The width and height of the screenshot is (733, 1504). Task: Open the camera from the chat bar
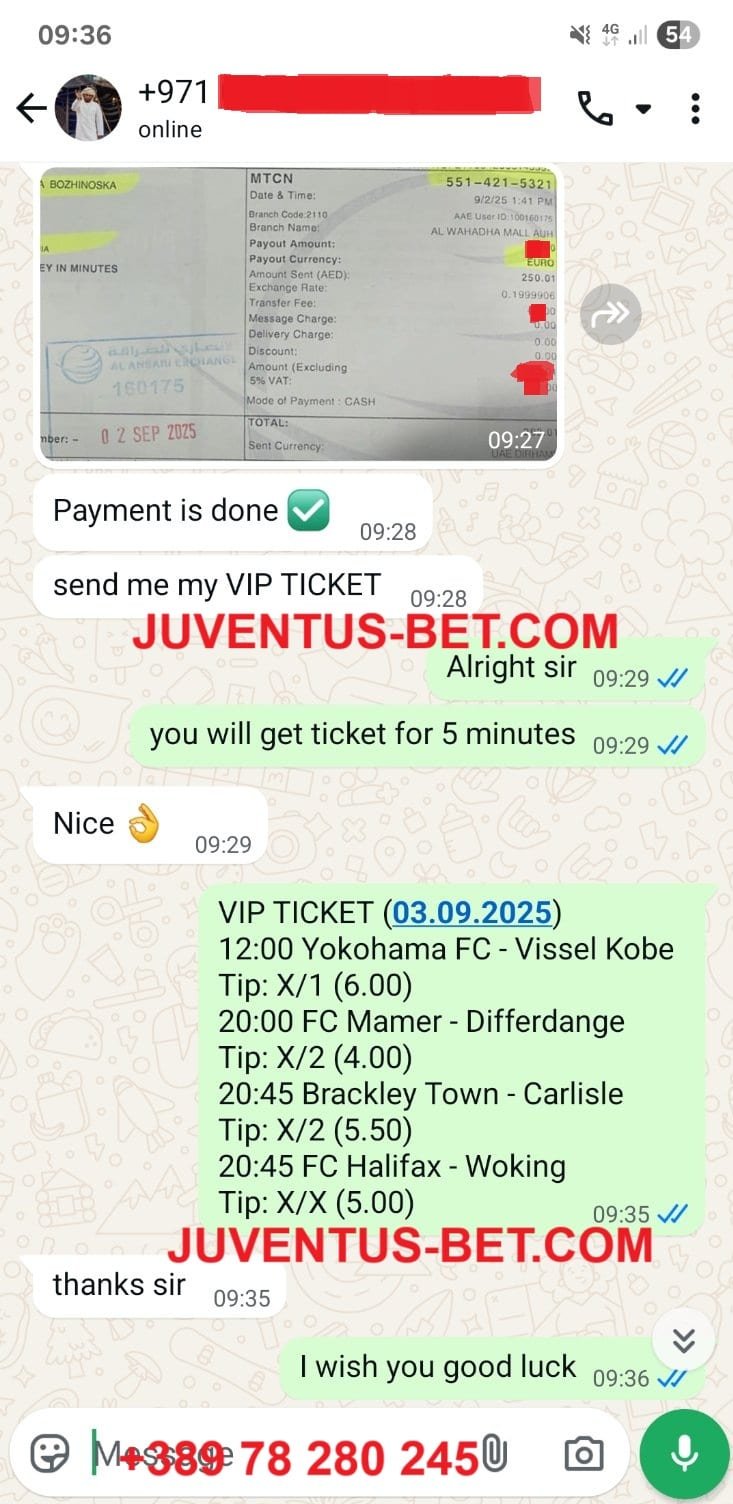coord(583,1454)
